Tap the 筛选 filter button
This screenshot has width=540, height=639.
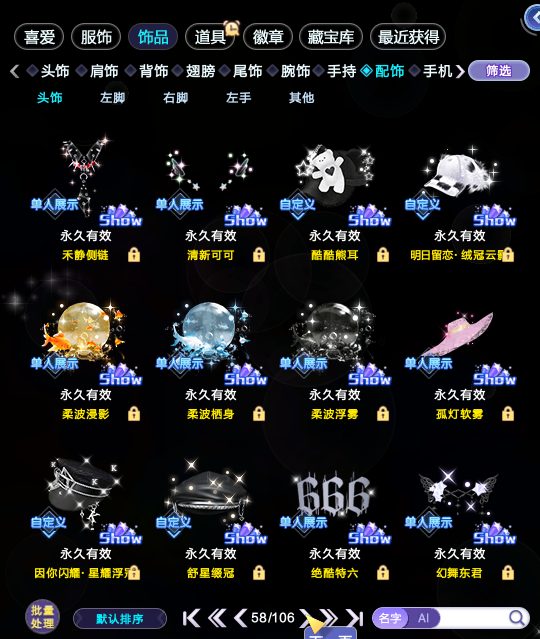[499, 71]
